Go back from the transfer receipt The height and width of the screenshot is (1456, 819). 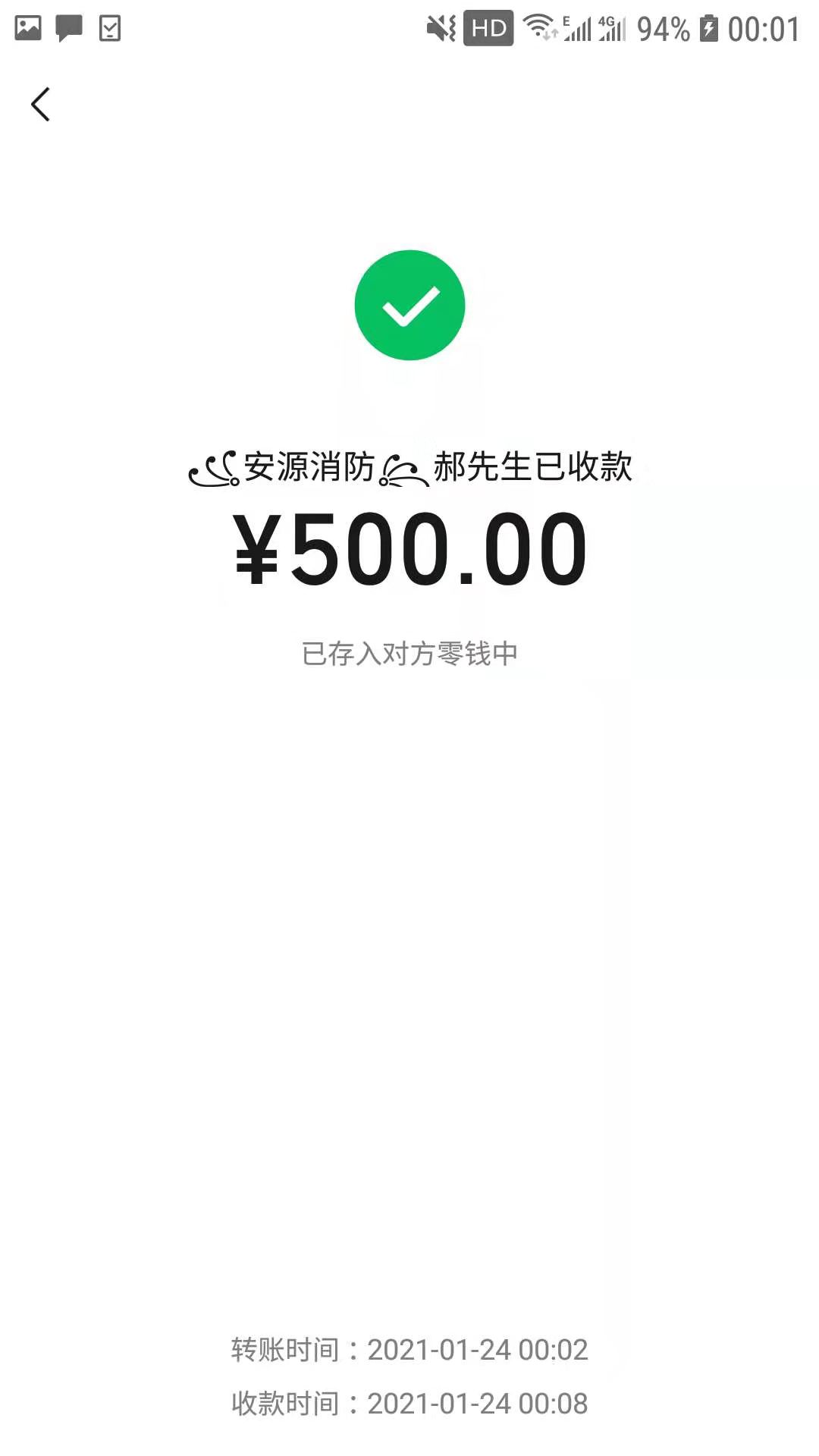tap(41, 104)
